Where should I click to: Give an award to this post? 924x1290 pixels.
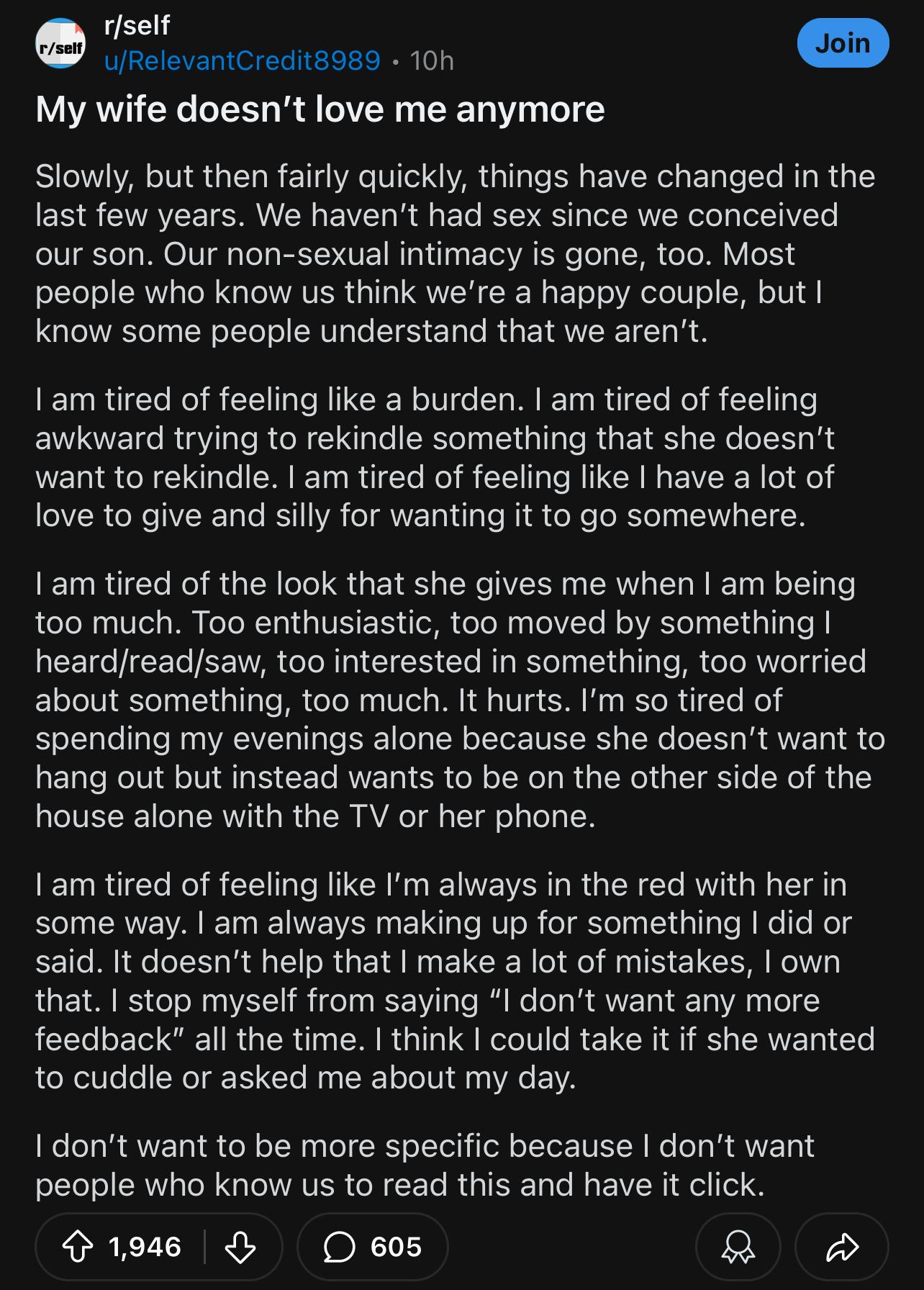738,1247
